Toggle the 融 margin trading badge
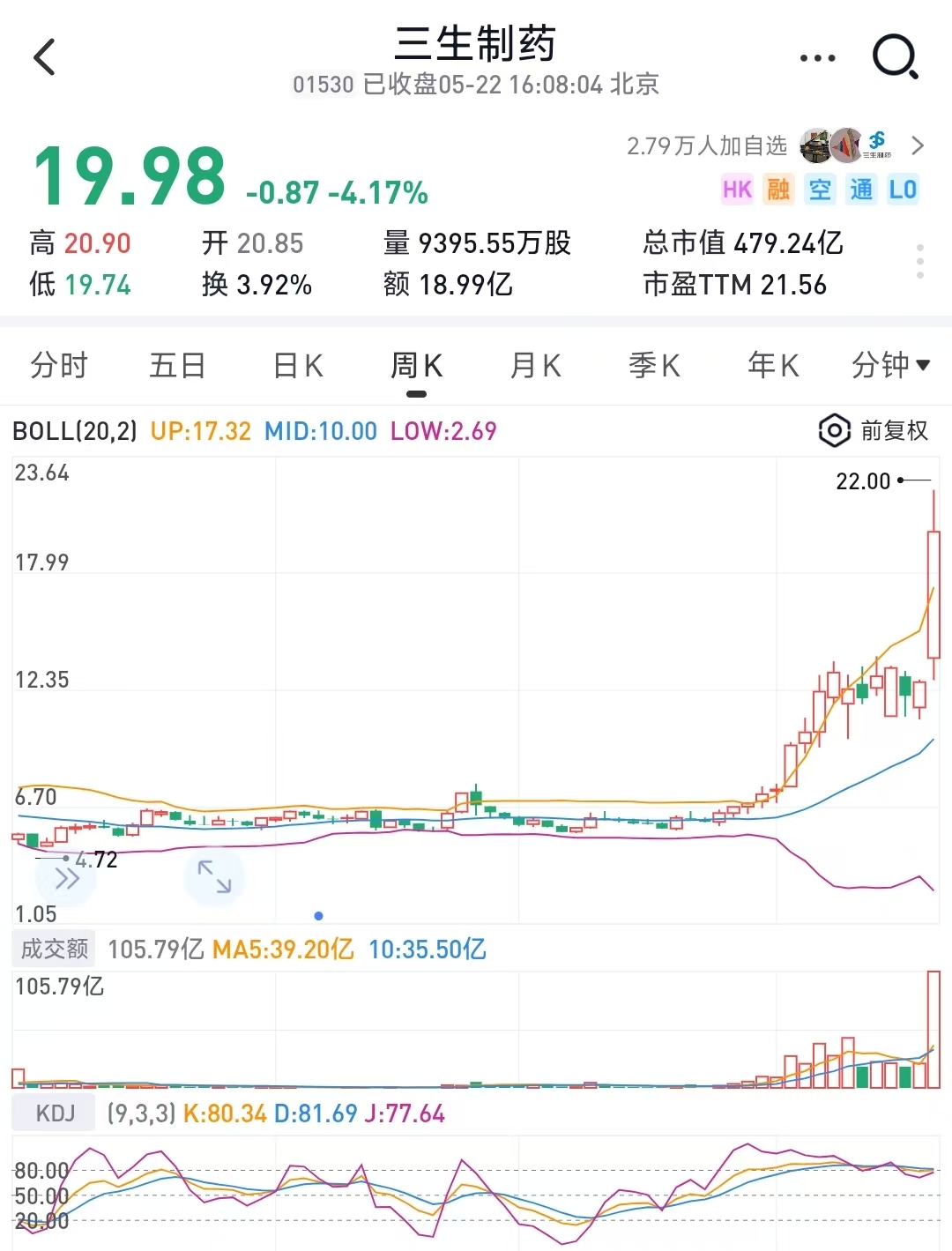 point(778,189)
